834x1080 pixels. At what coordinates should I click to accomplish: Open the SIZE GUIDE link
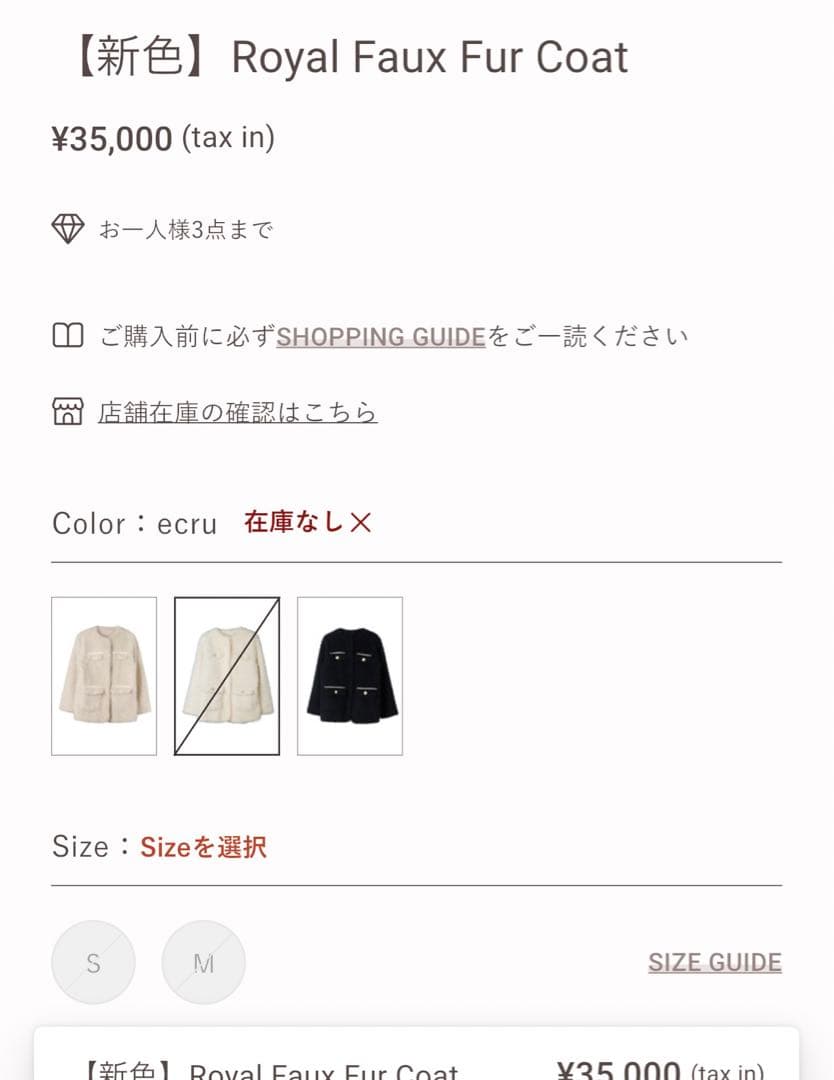(715, 962)
